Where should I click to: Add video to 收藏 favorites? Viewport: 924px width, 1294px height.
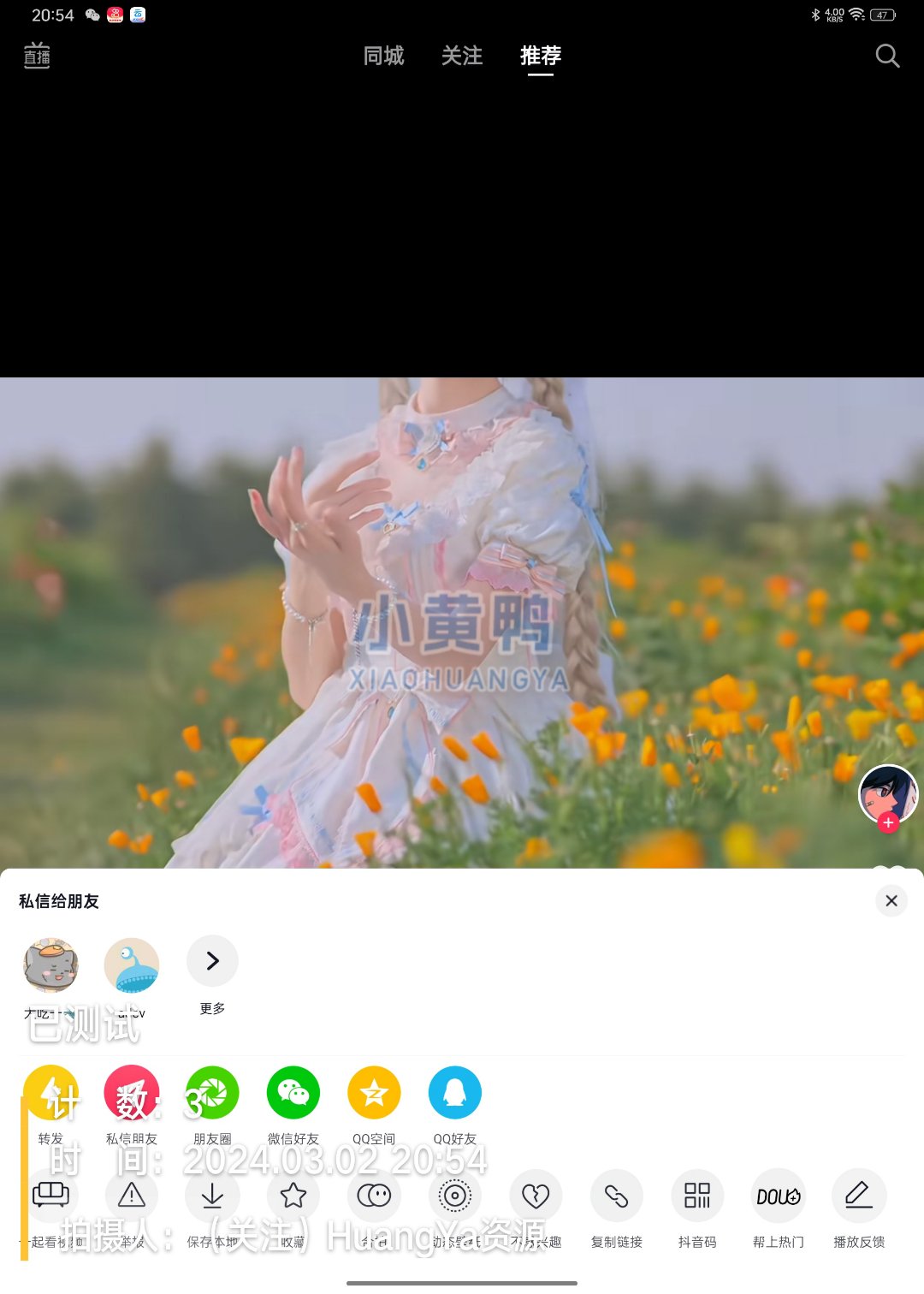pos(293,1196)
